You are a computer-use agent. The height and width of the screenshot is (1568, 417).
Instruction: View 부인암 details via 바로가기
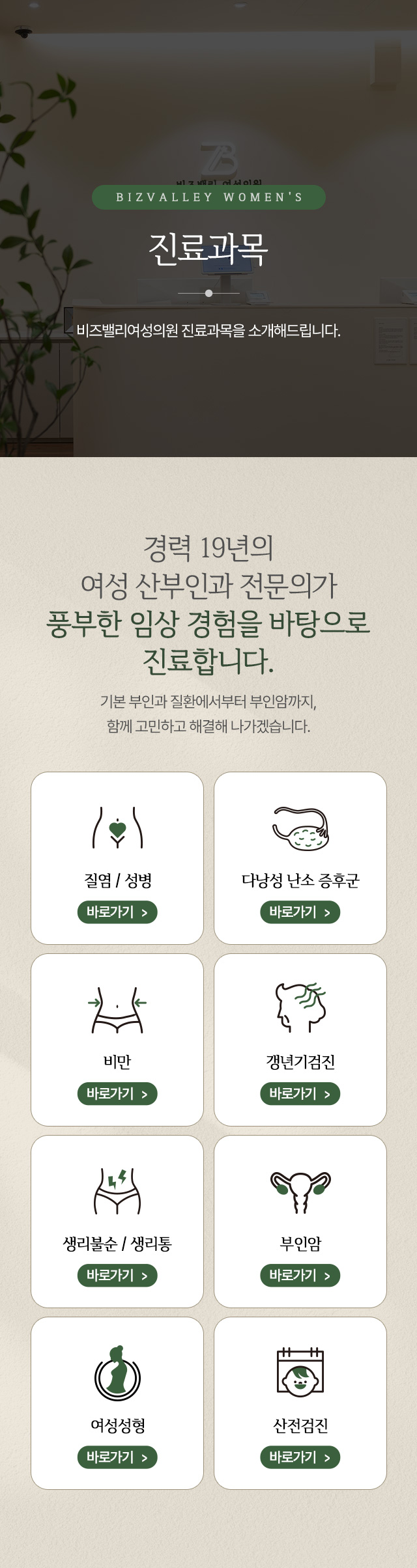(300, 1276)
